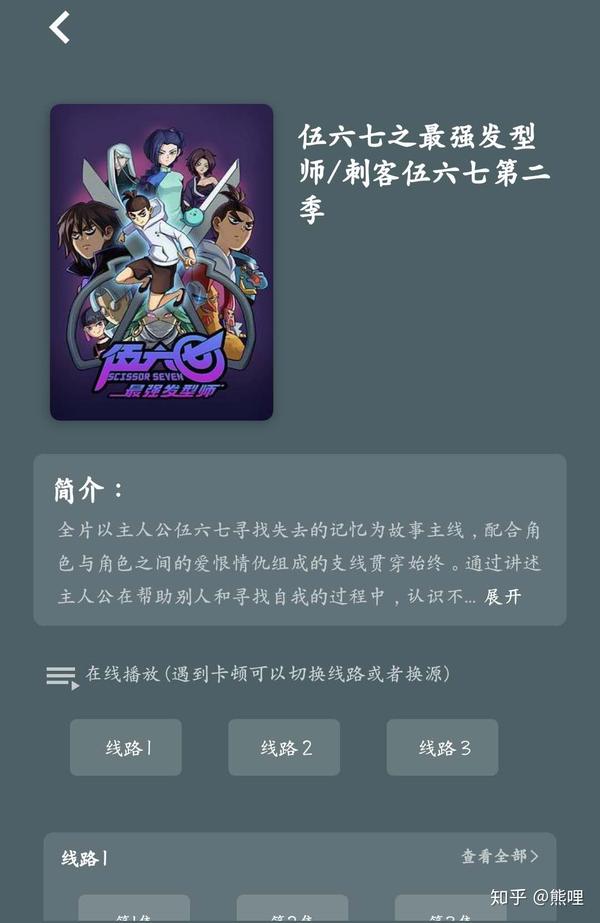Switch to 线路2 playback source

[284, 747]
